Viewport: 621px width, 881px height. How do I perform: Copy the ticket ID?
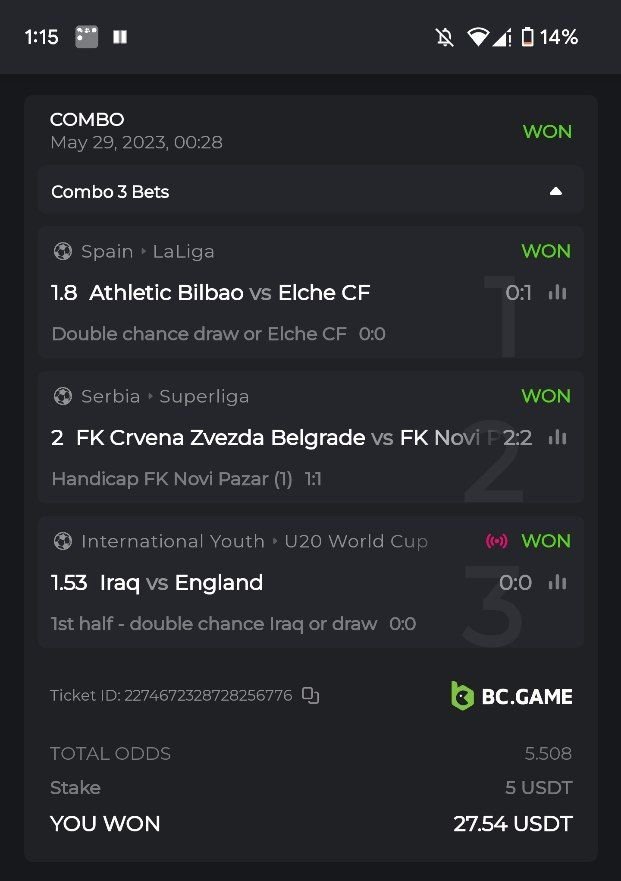311,696
